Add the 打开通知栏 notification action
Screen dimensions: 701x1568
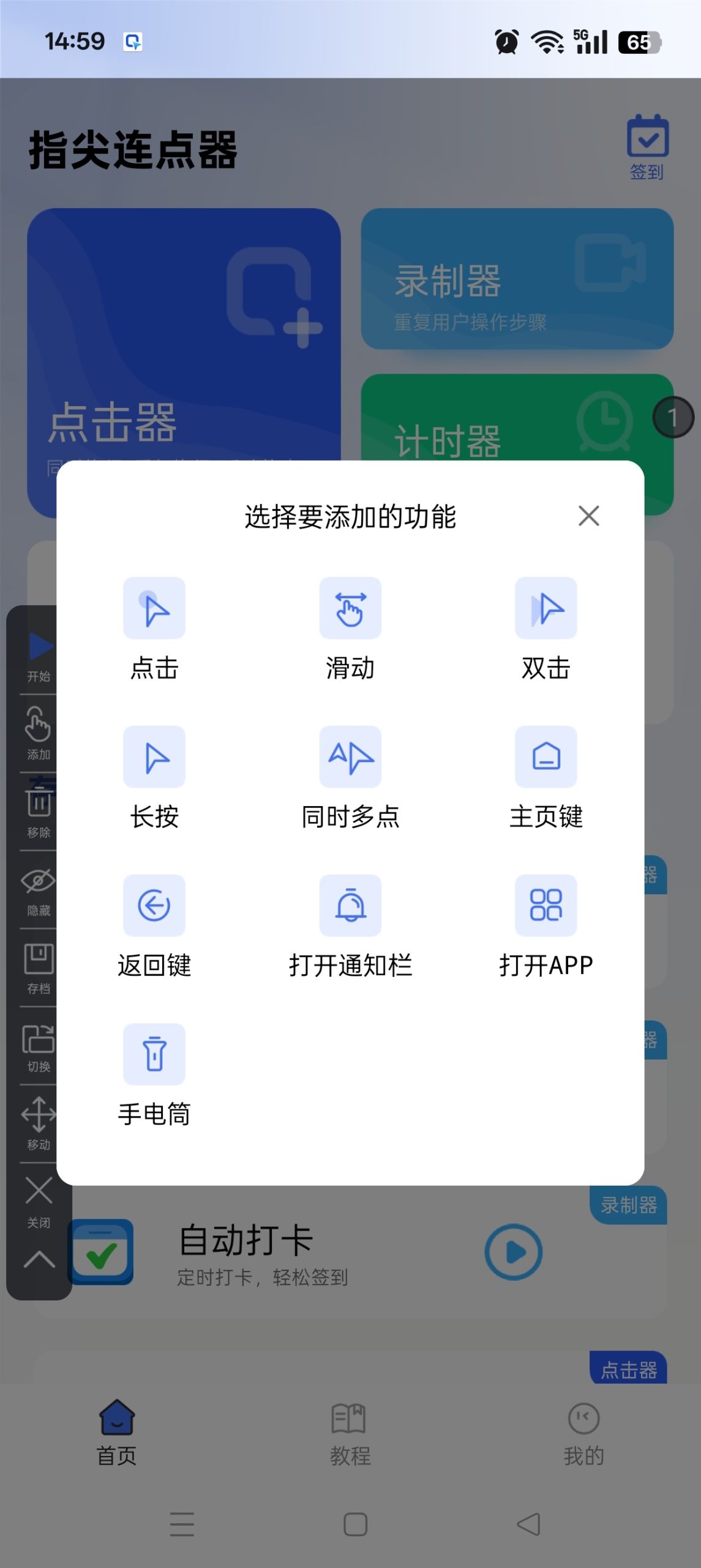pyautogui.click(x=350, y=906)
